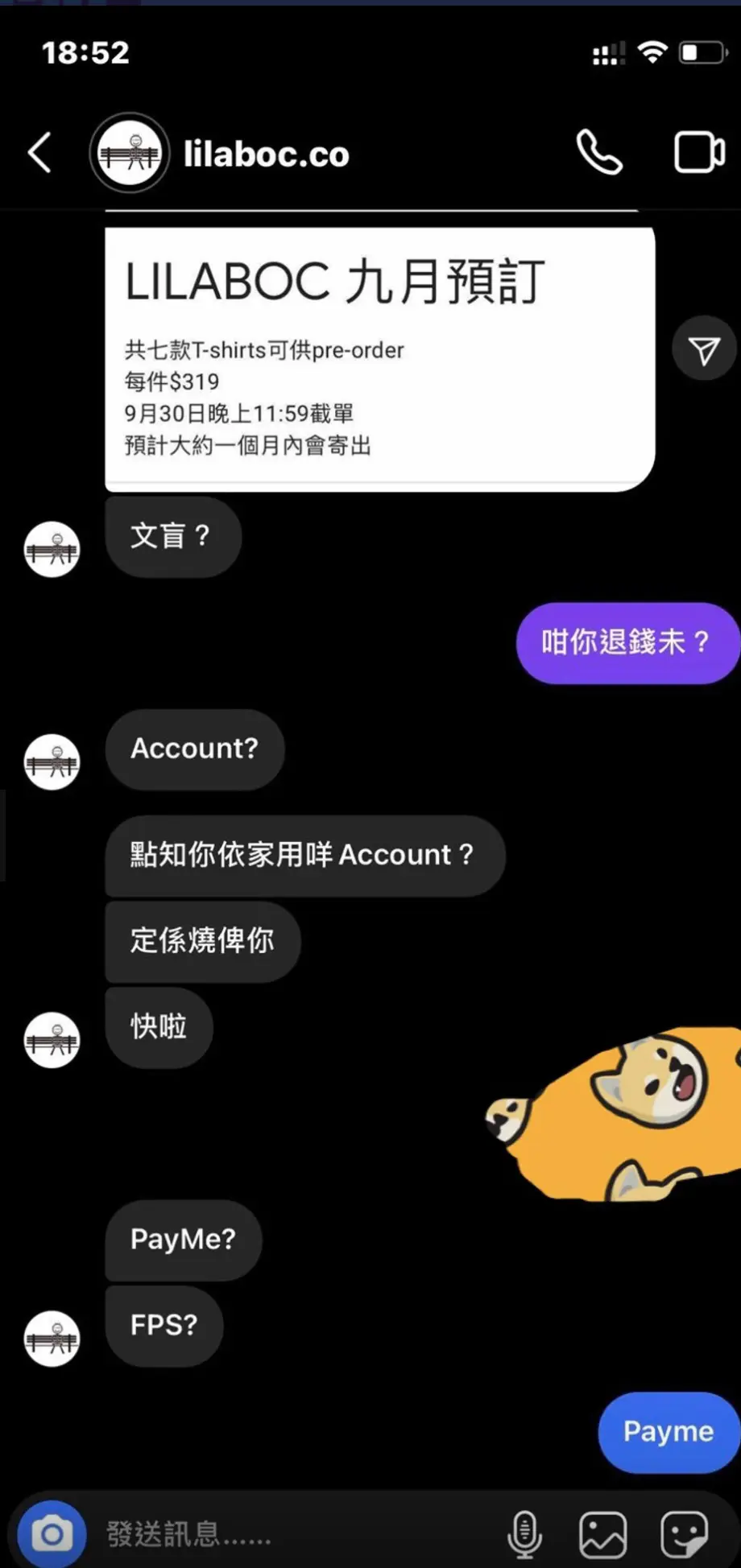Start a video call with lilaboc.co

click(x=698, y=153)
